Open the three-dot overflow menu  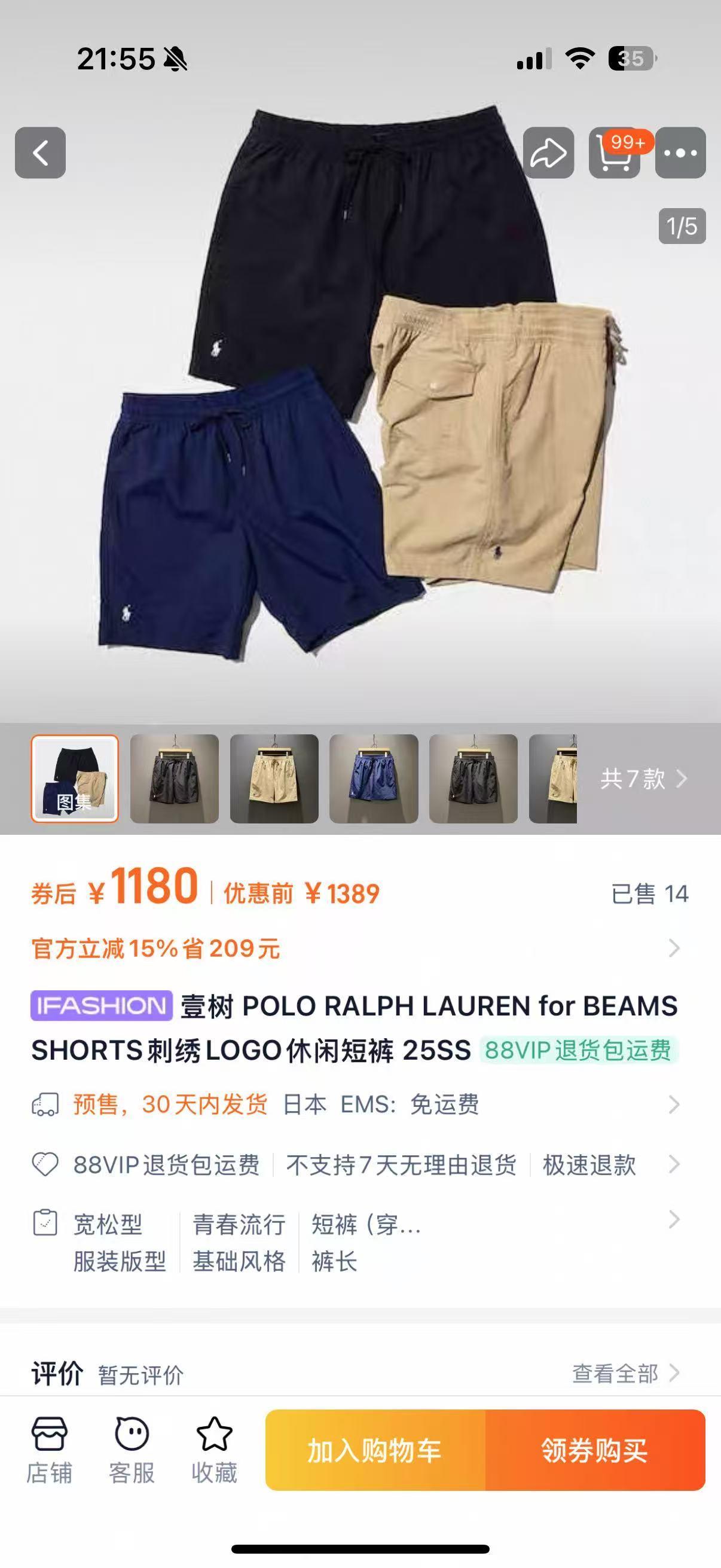point(680,152)
